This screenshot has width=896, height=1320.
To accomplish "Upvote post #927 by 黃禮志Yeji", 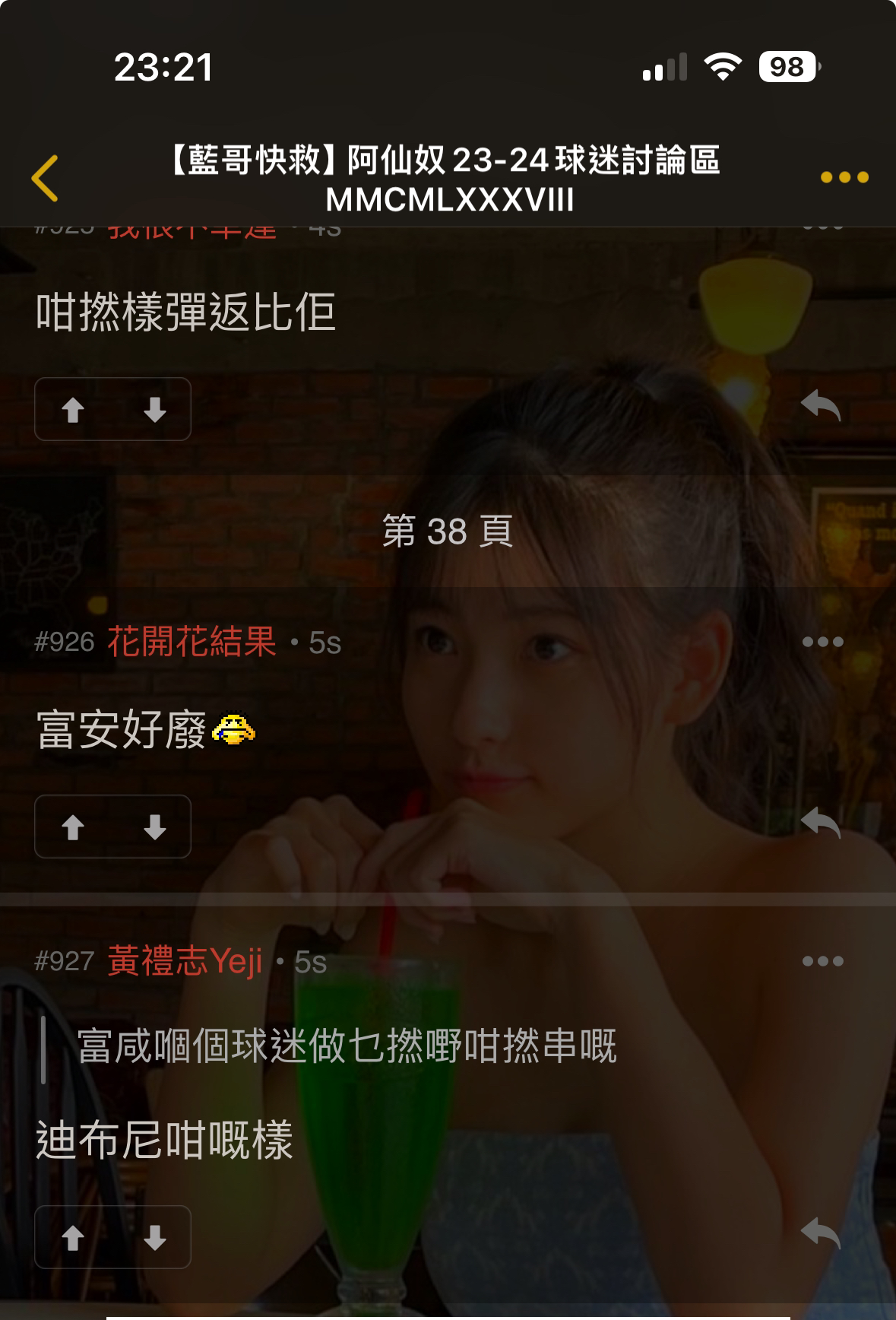I will point(74,1237).
